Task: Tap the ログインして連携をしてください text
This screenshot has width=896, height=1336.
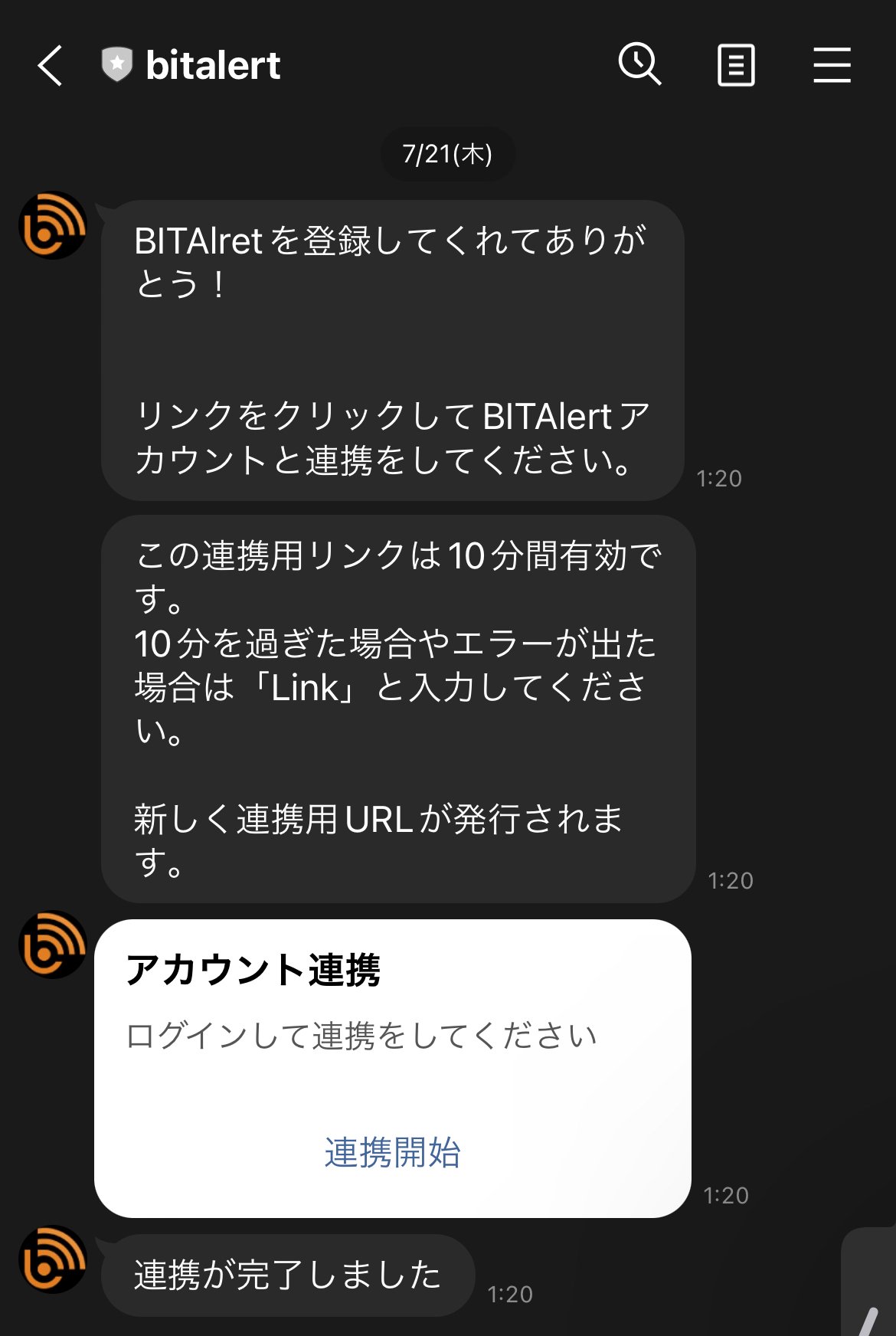Action: [363, 1036]
